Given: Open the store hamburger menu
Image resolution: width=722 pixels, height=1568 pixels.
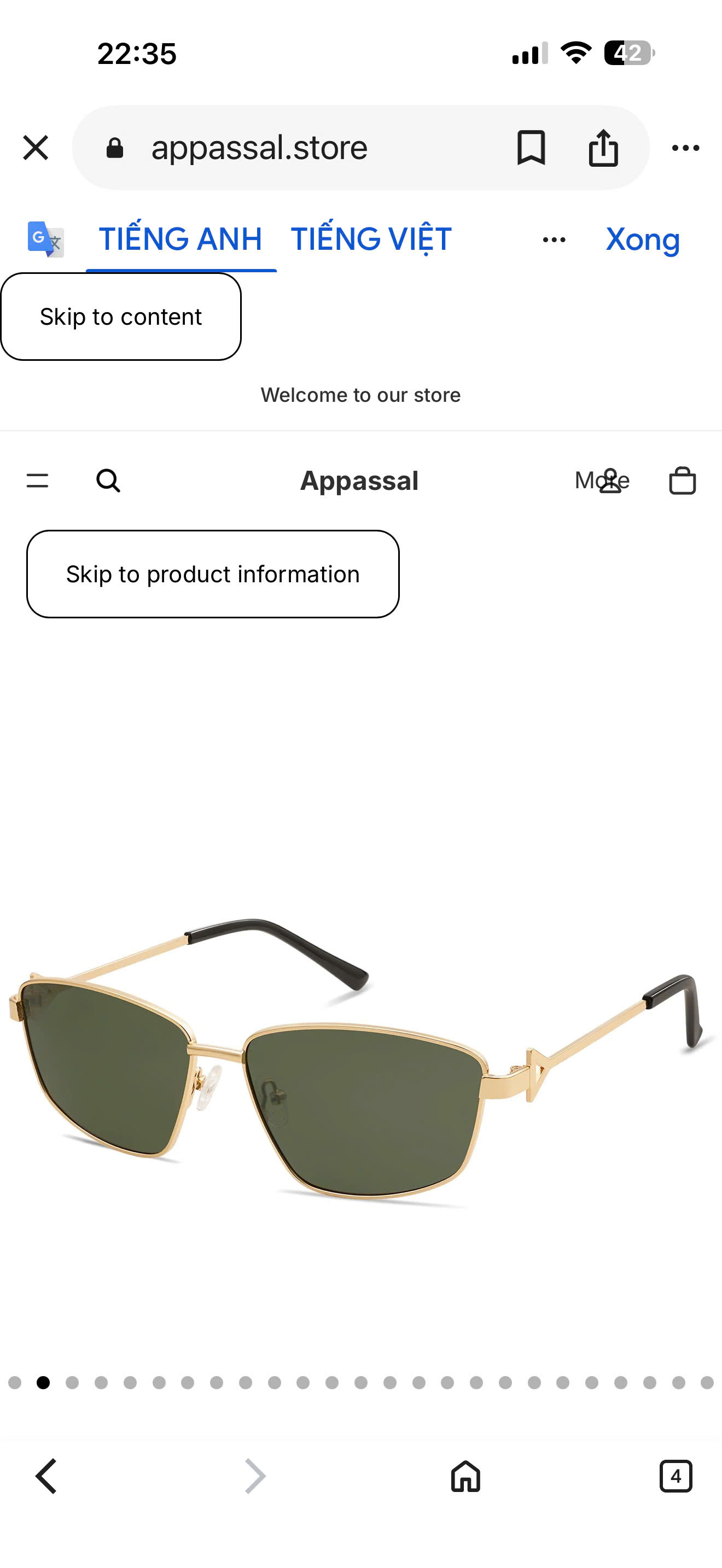Looking at the screenshot, I should pos(38,481).
